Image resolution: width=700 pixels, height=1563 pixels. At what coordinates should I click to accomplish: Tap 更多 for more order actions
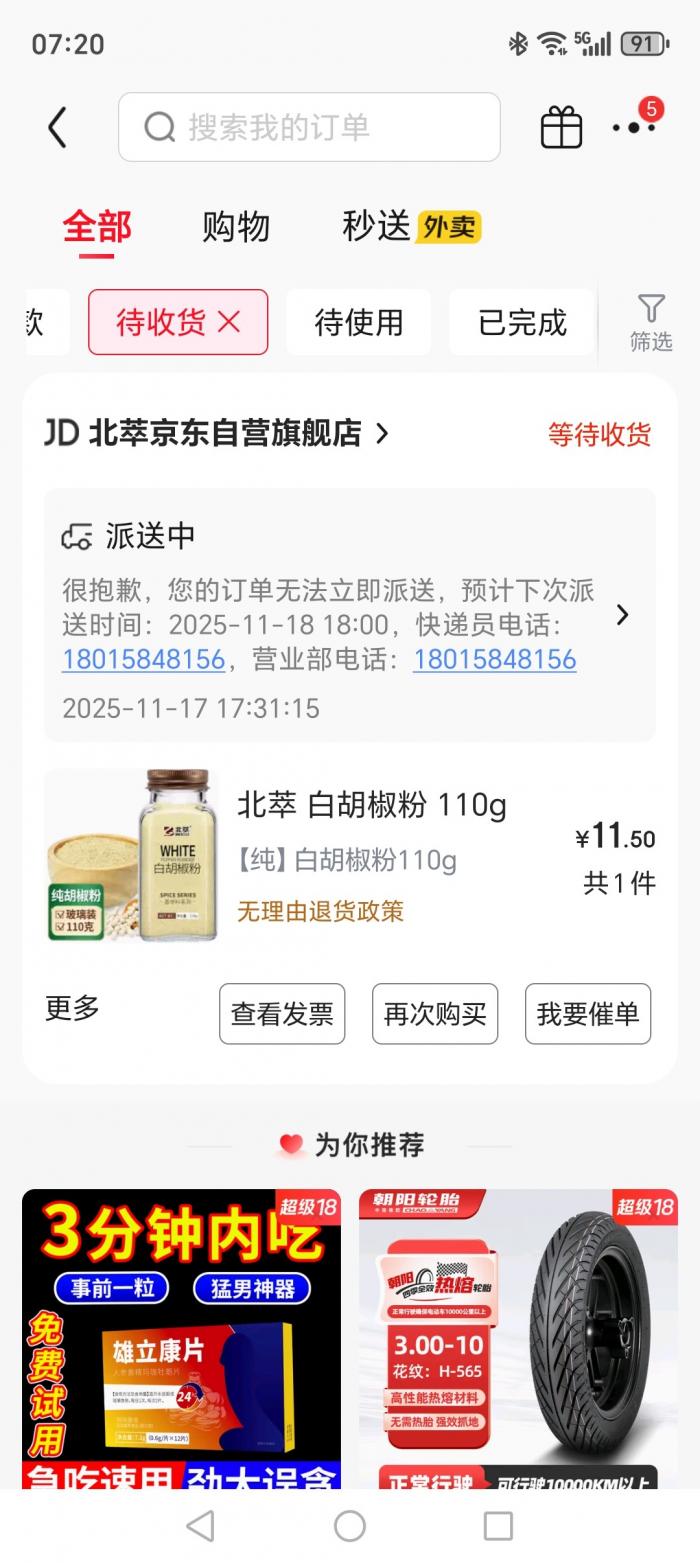click(72, 1008)
